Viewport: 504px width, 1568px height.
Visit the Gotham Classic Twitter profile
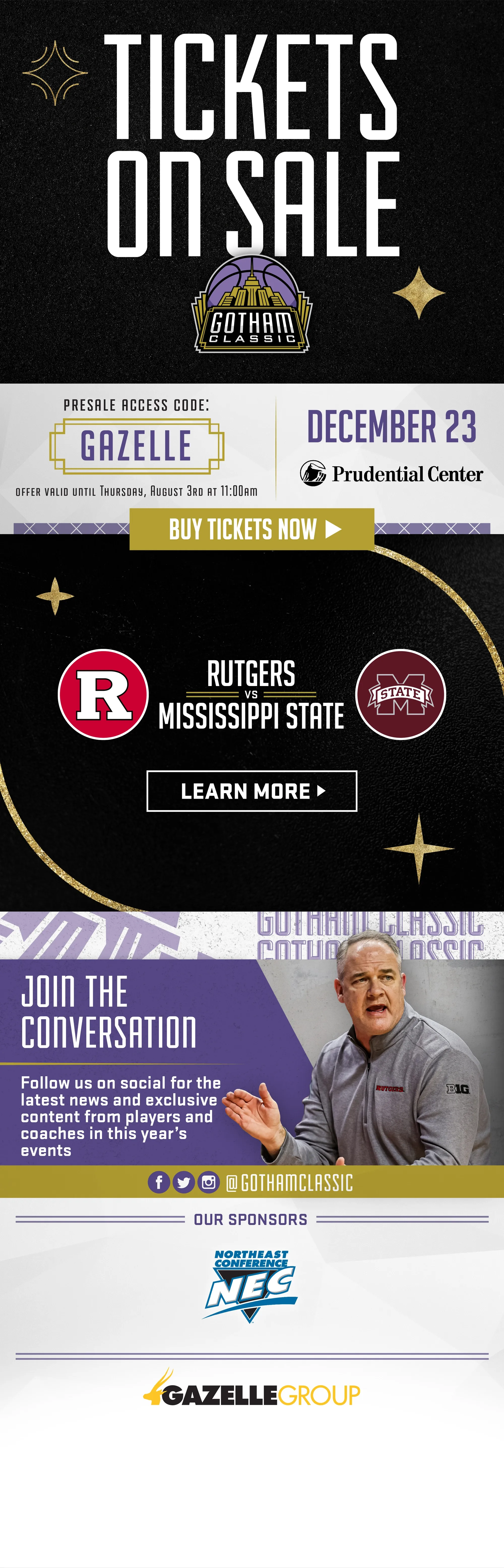(x=184, y=1182)
